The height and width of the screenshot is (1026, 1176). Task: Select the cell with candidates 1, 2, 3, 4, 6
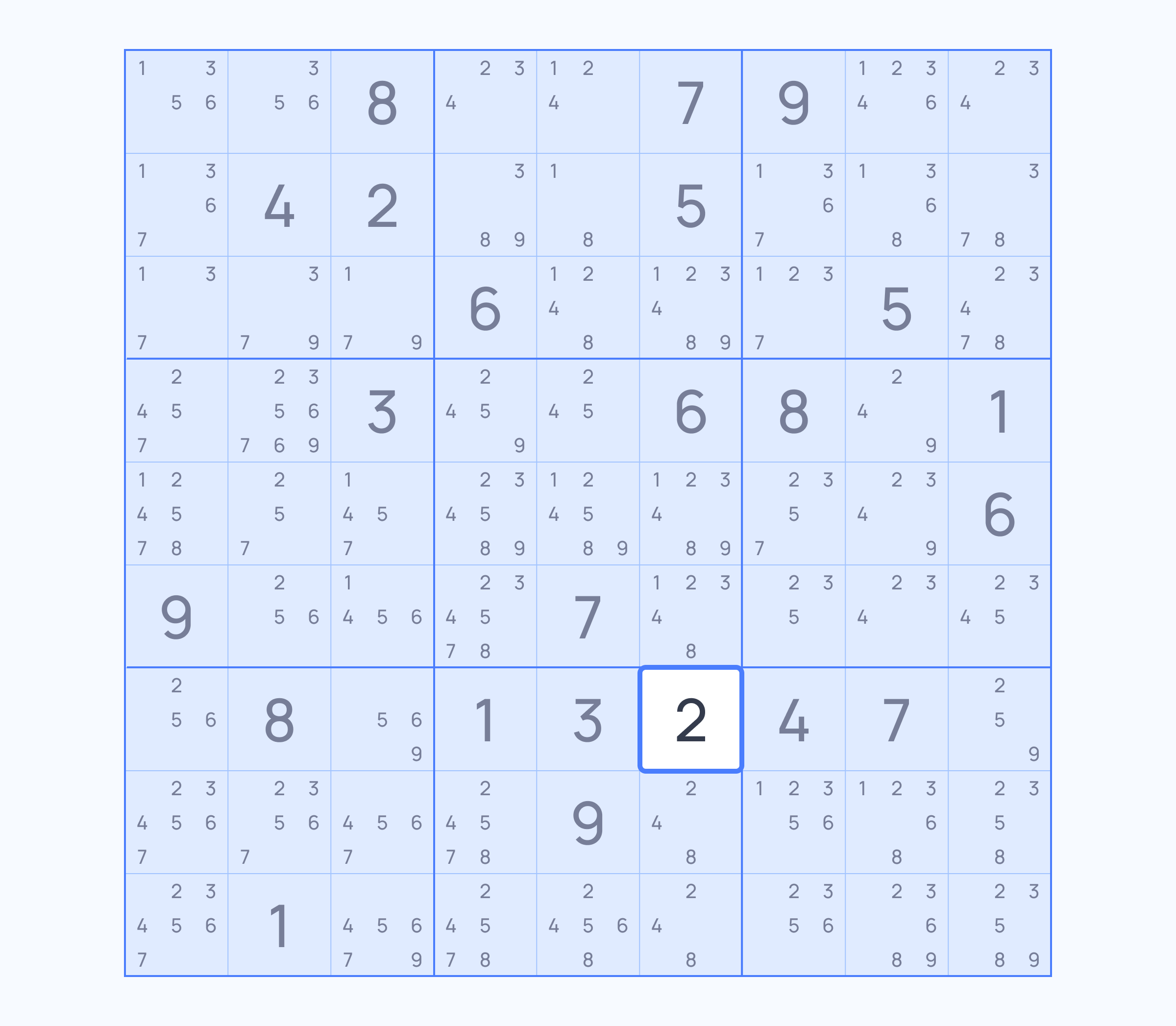click(x=896, y=102)
